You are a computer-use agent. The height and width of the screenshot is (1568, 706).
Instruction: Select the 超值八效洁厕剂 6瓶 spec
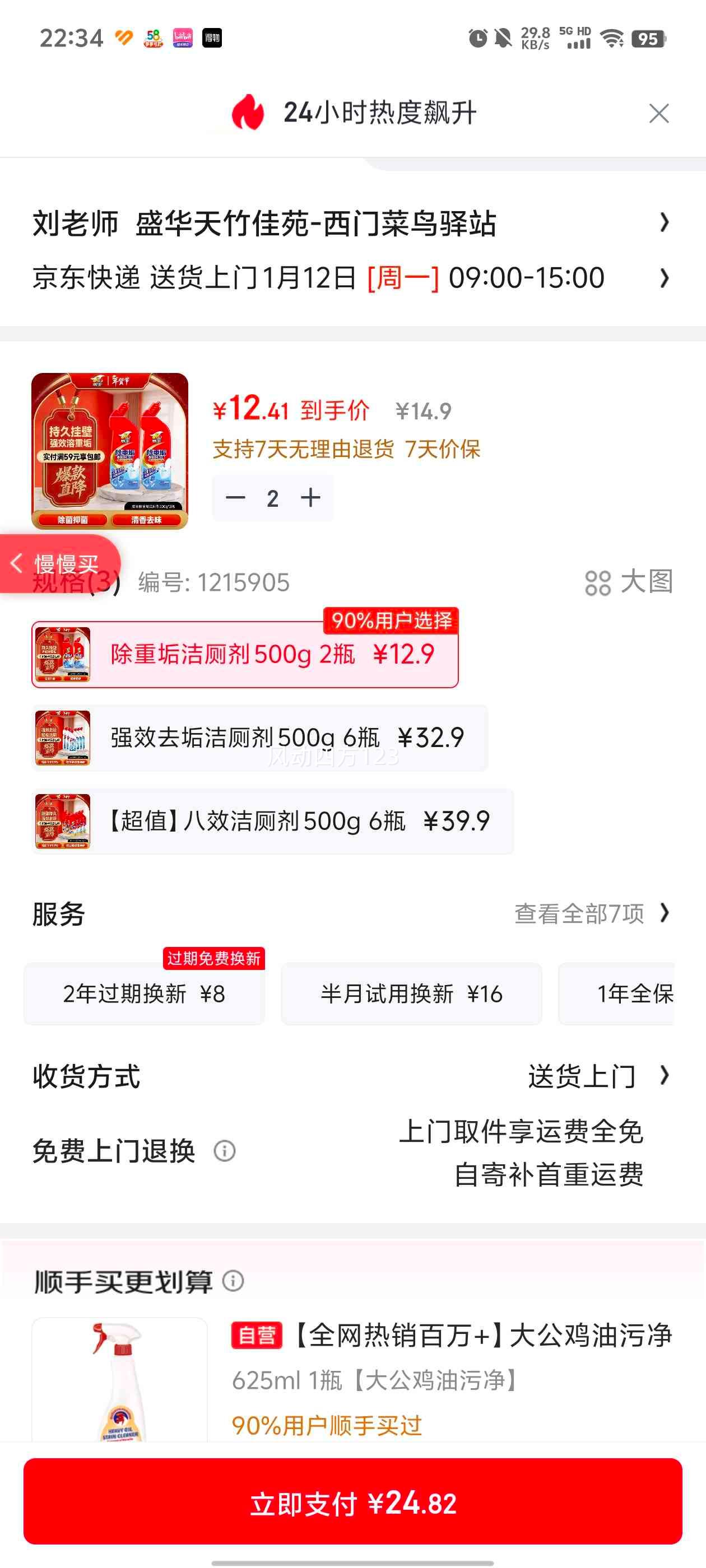click(x=274, y=821)
